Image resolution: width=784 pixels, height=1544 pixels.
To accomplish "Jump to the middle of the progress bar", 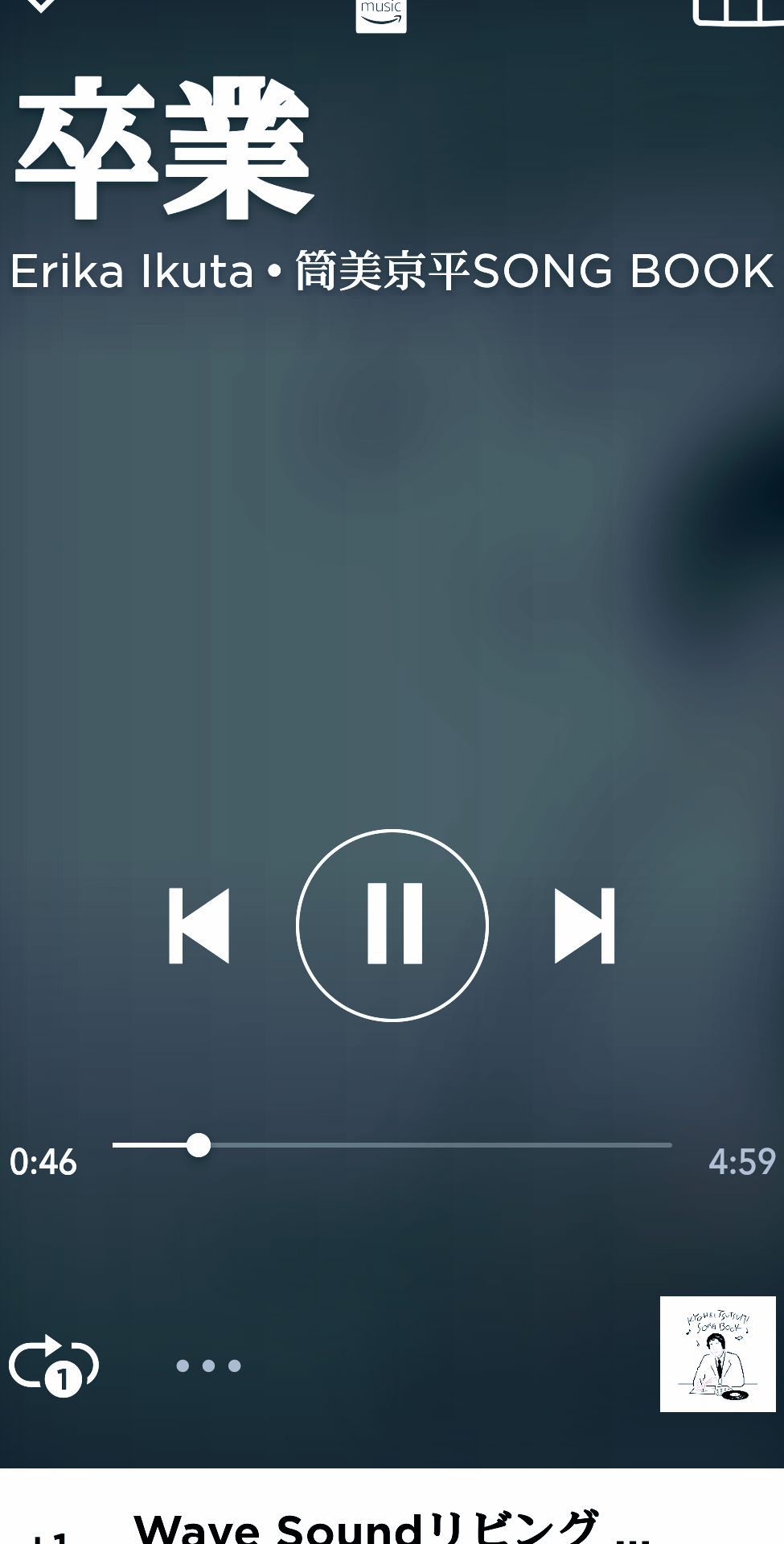I will click(392, 1144).
